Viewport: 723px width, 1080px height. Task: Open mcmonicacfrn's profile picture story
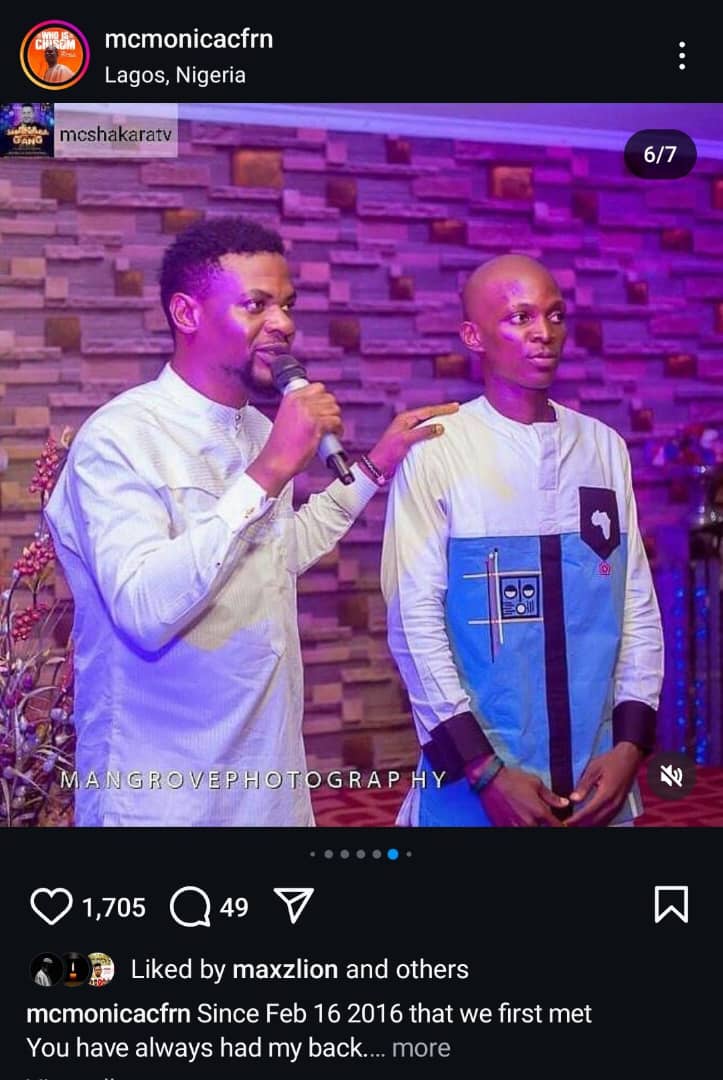coord(54,56)
